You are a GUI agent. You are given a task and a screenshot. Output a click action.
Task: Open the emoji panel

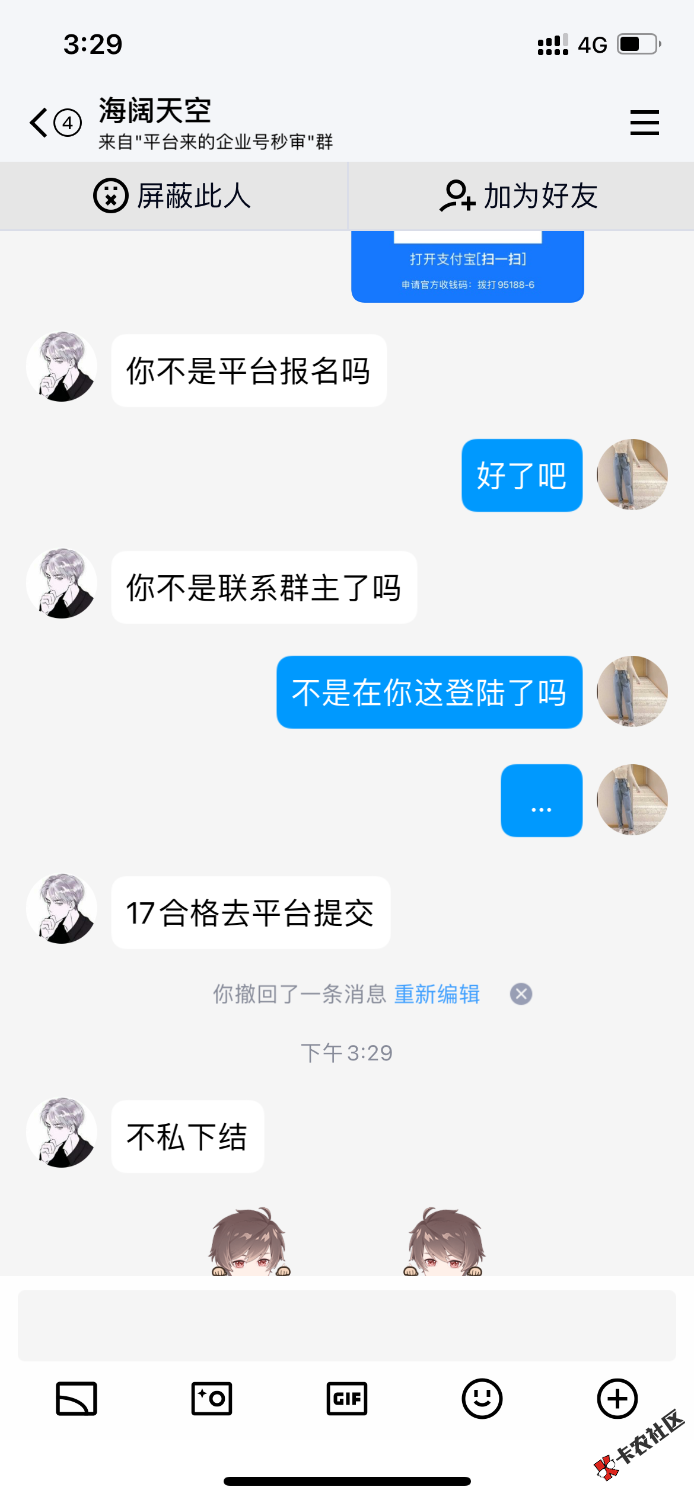coord(482,1398)
